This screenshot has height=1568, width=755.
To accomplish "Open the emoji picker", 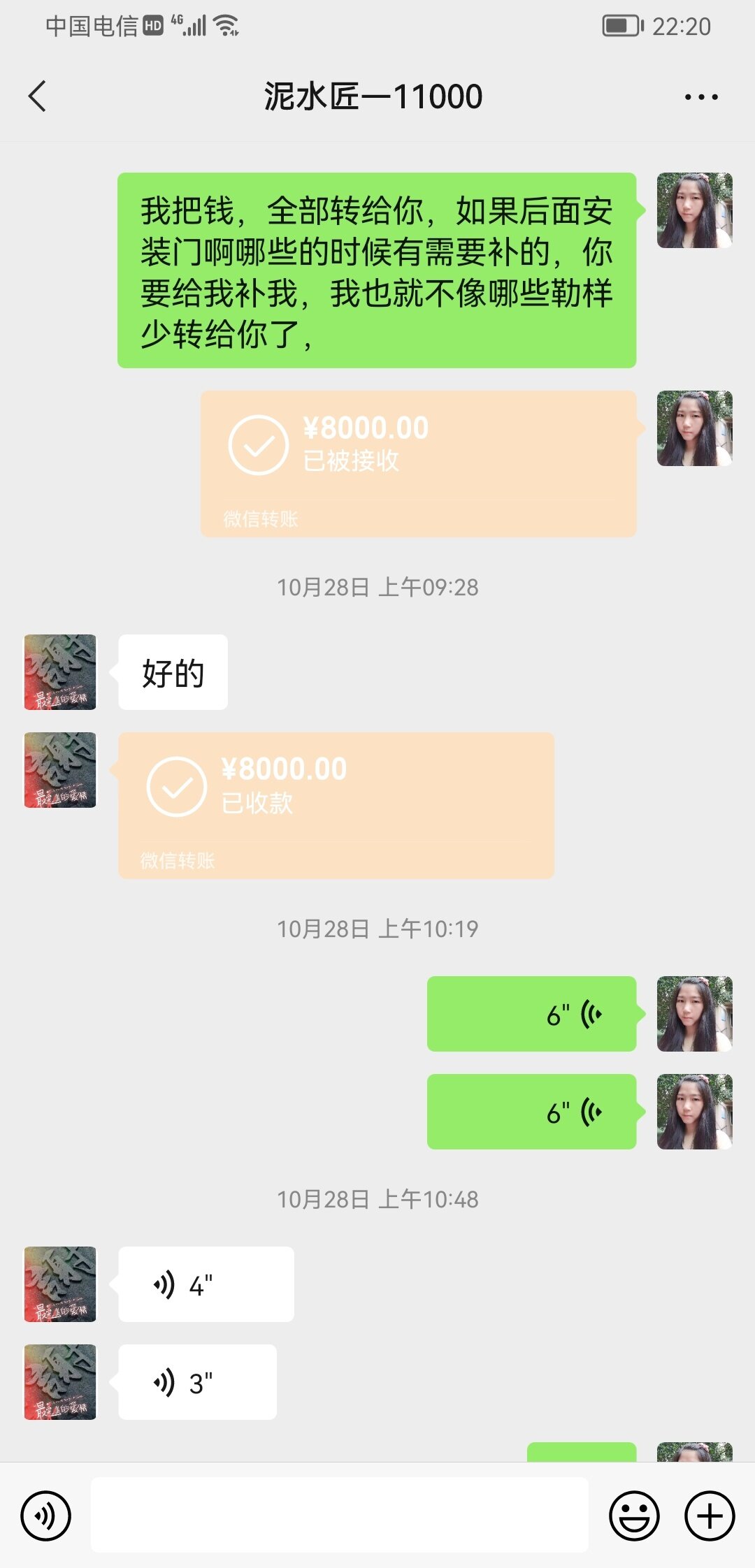I will point(634,1516).
